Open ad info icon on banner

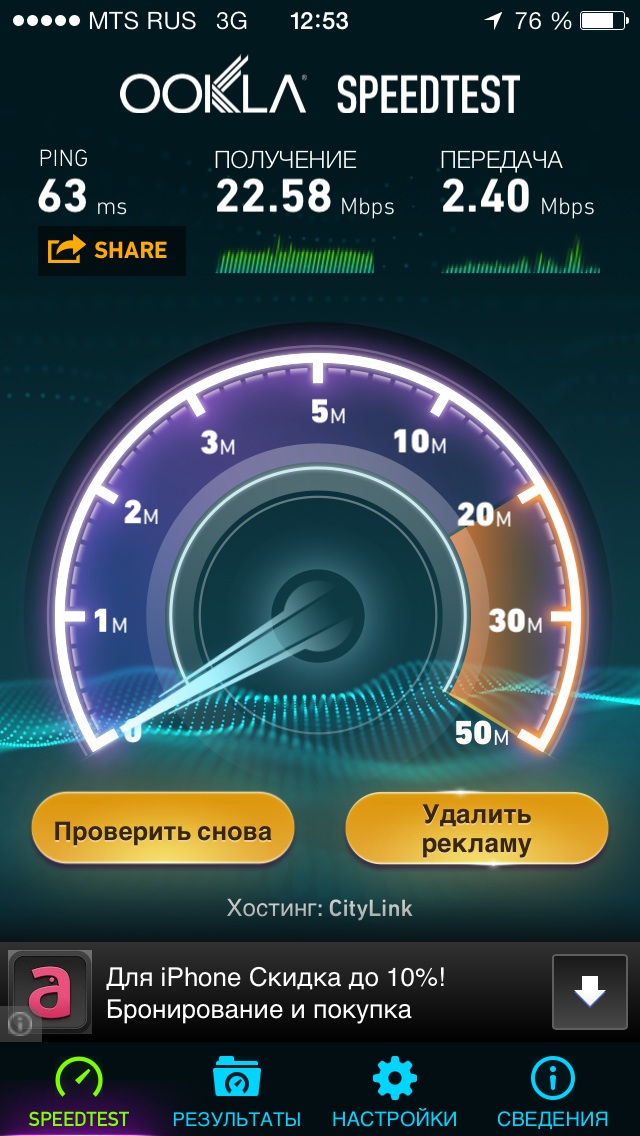[20, 1023]
